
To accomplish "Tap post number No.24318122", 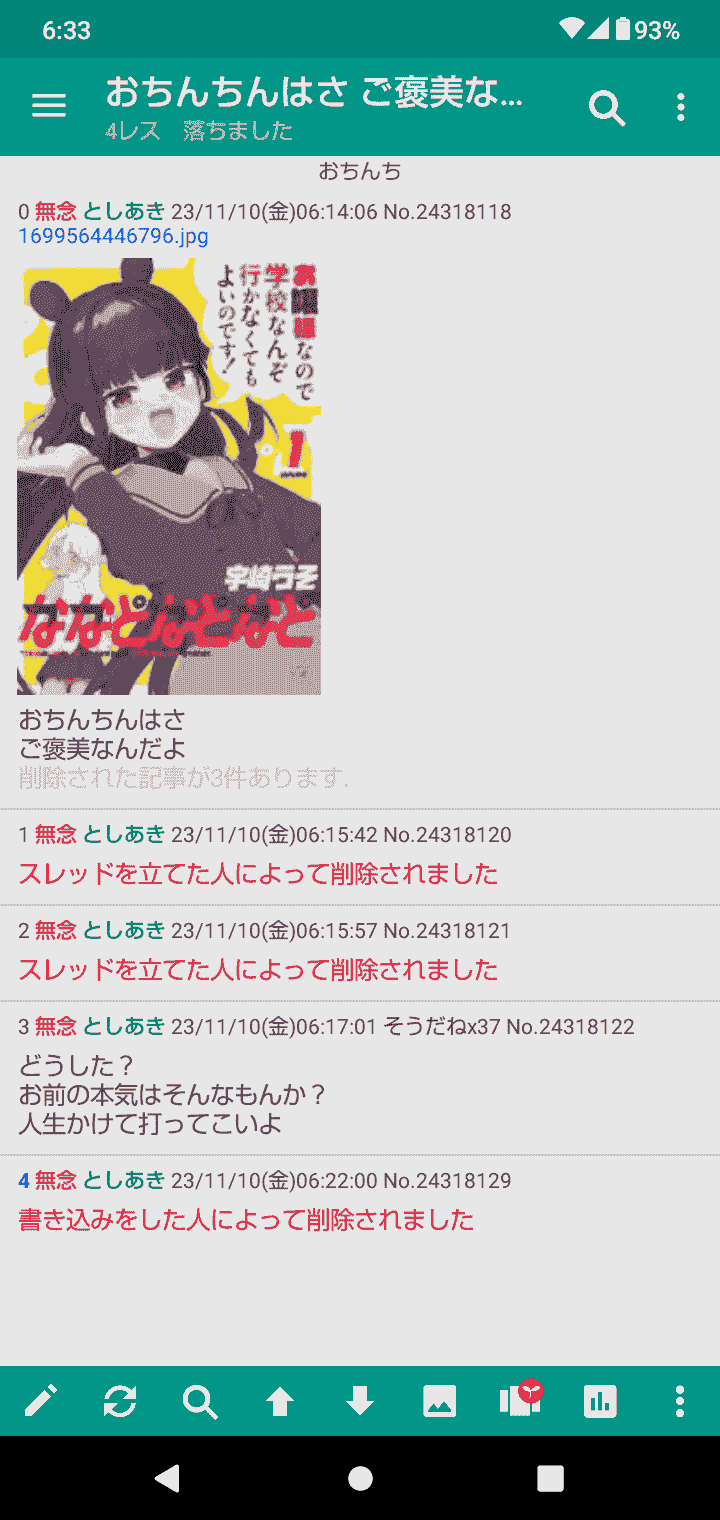I will click(570, 1027).
